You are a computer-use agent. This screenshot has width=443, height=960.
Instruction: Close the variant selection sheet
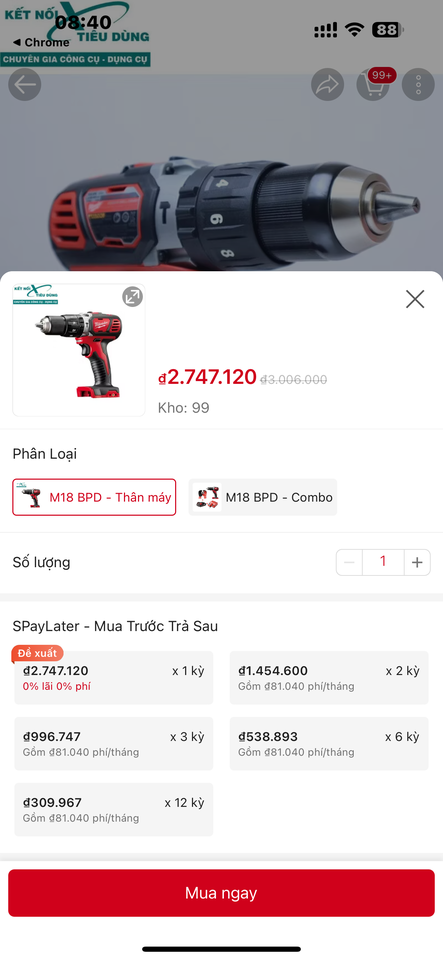tap(415, 299)
